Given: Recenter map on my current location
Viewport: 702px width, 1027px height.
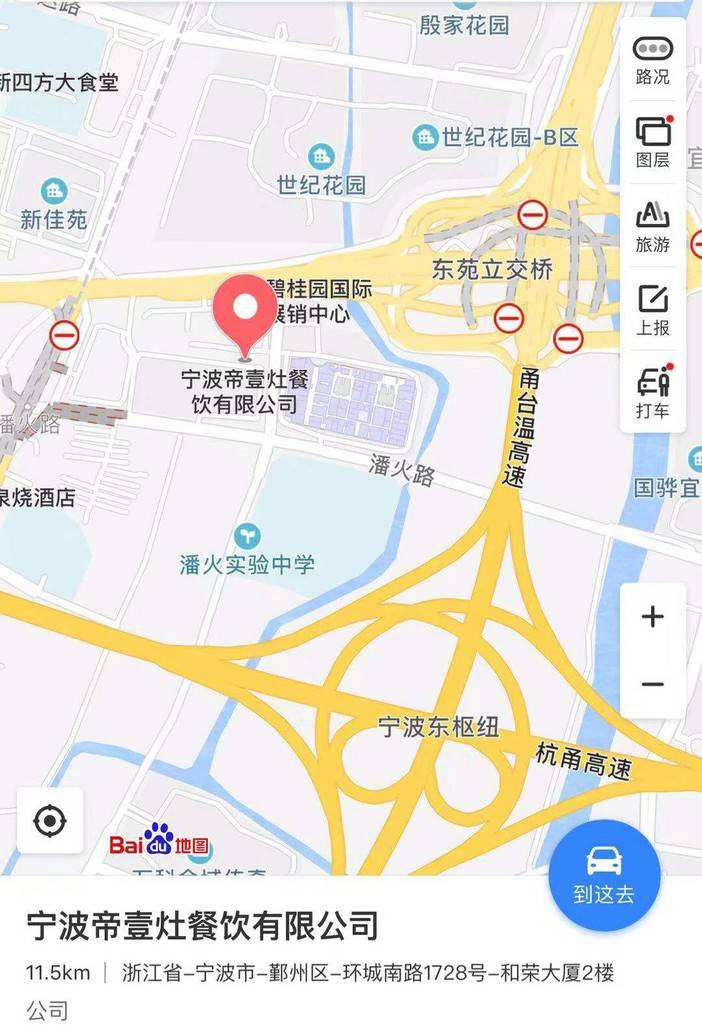Looking at the screenshot, I should (x=49, y=822).
